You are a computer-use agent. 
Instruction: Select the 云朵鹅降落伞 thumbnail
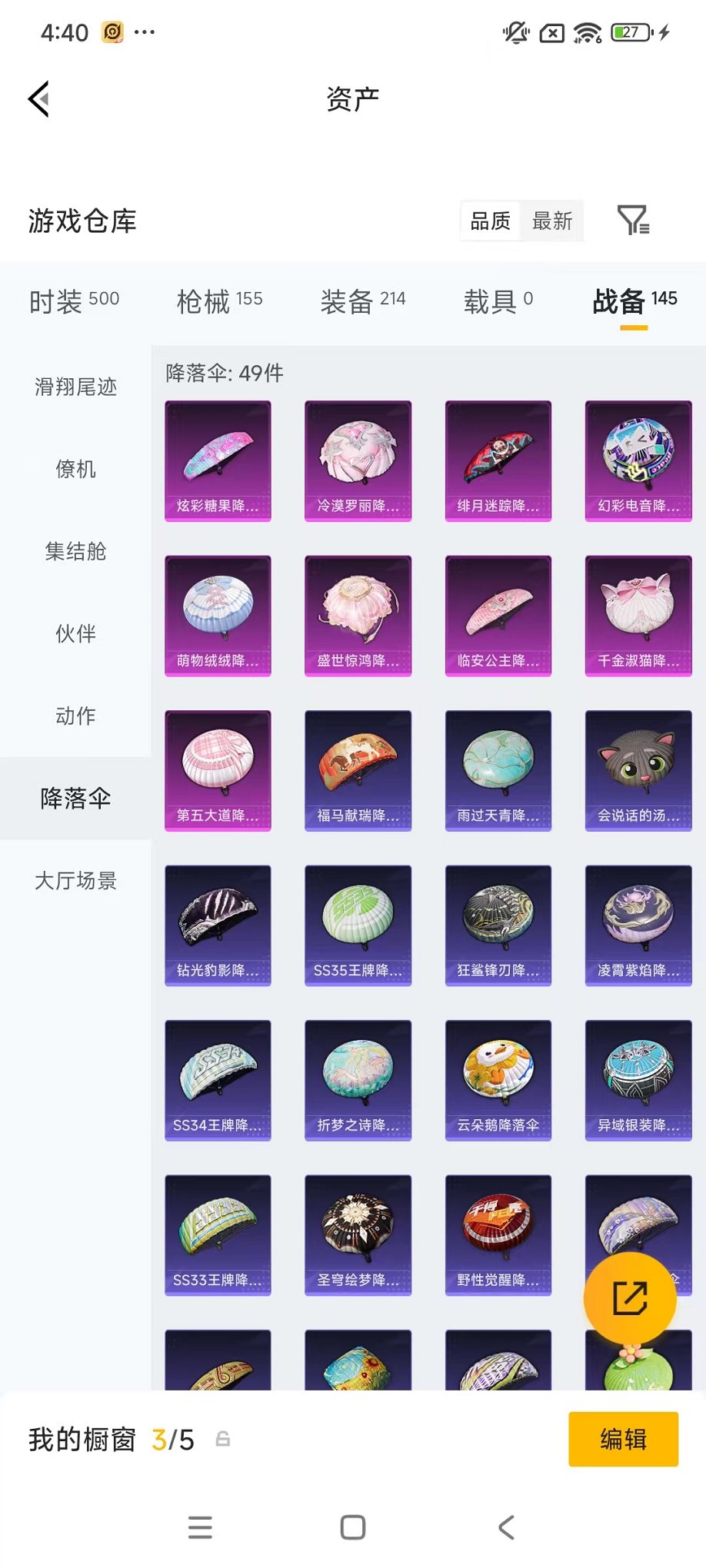click(x=498, y=1080)
